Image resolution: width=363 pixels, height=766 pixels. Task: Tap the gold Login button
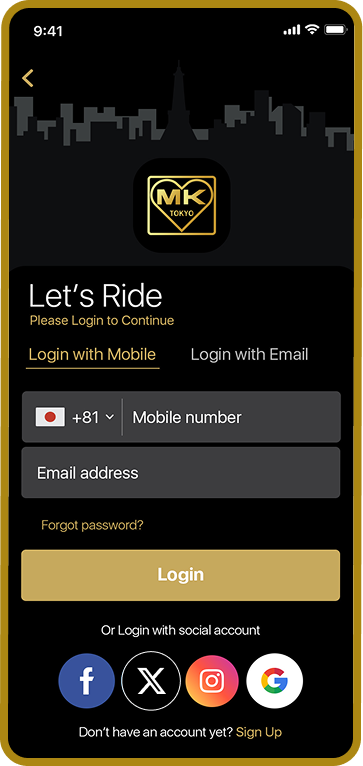181,575
